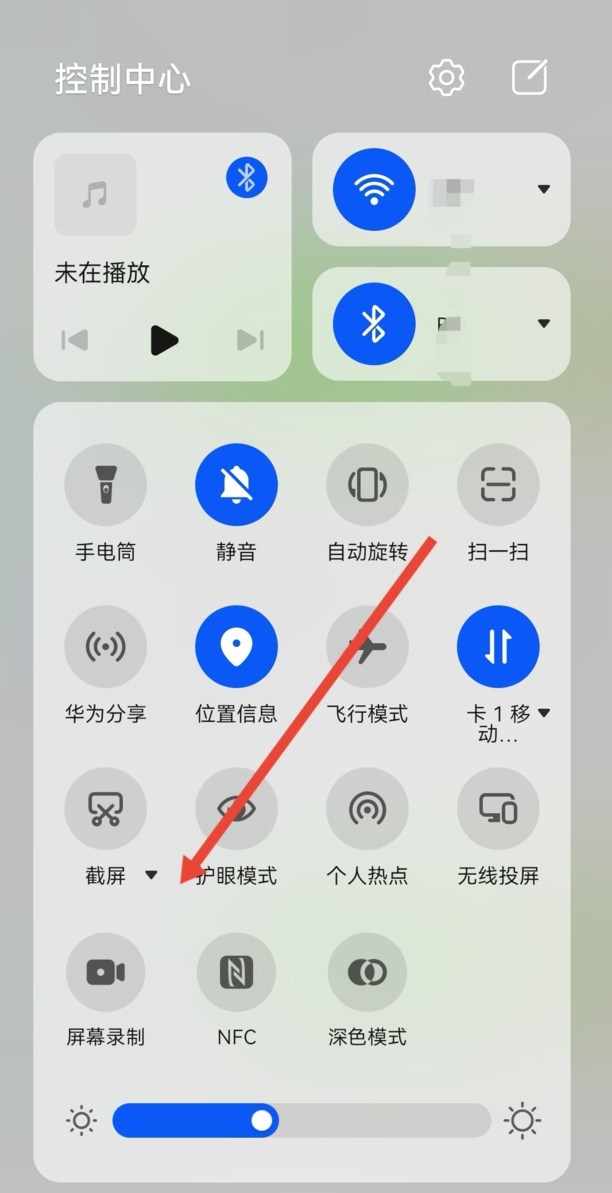Image resolution: width=612 pixels, height=1193 pixels.
Task: Disable mobile data for card 1
Action: coord(498,647)
